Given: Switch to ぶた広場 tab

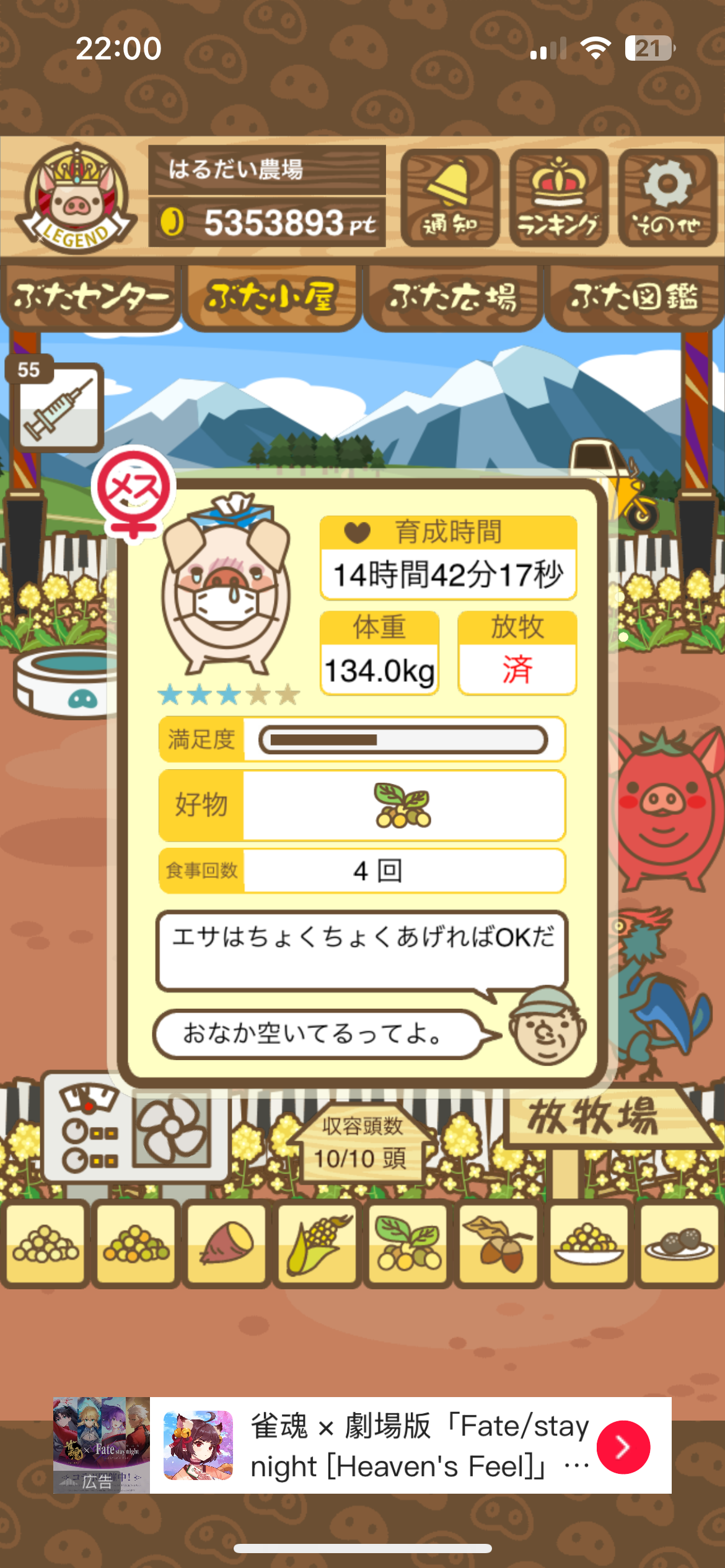Looking at the screenshot, I should [x=453, y=297].
